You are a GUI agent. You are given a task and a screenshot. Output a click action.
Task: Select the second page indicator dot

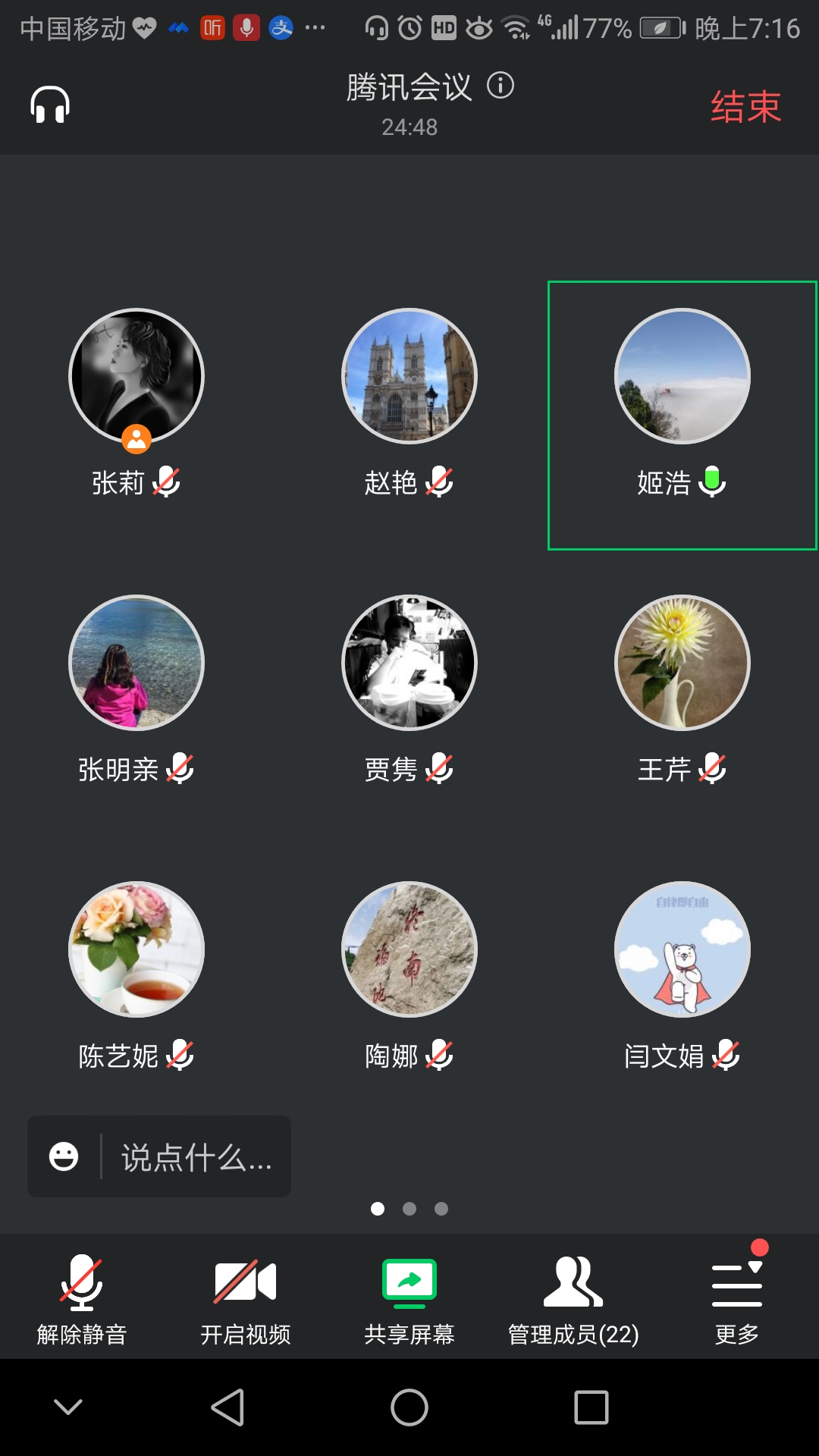(409, 1210)
